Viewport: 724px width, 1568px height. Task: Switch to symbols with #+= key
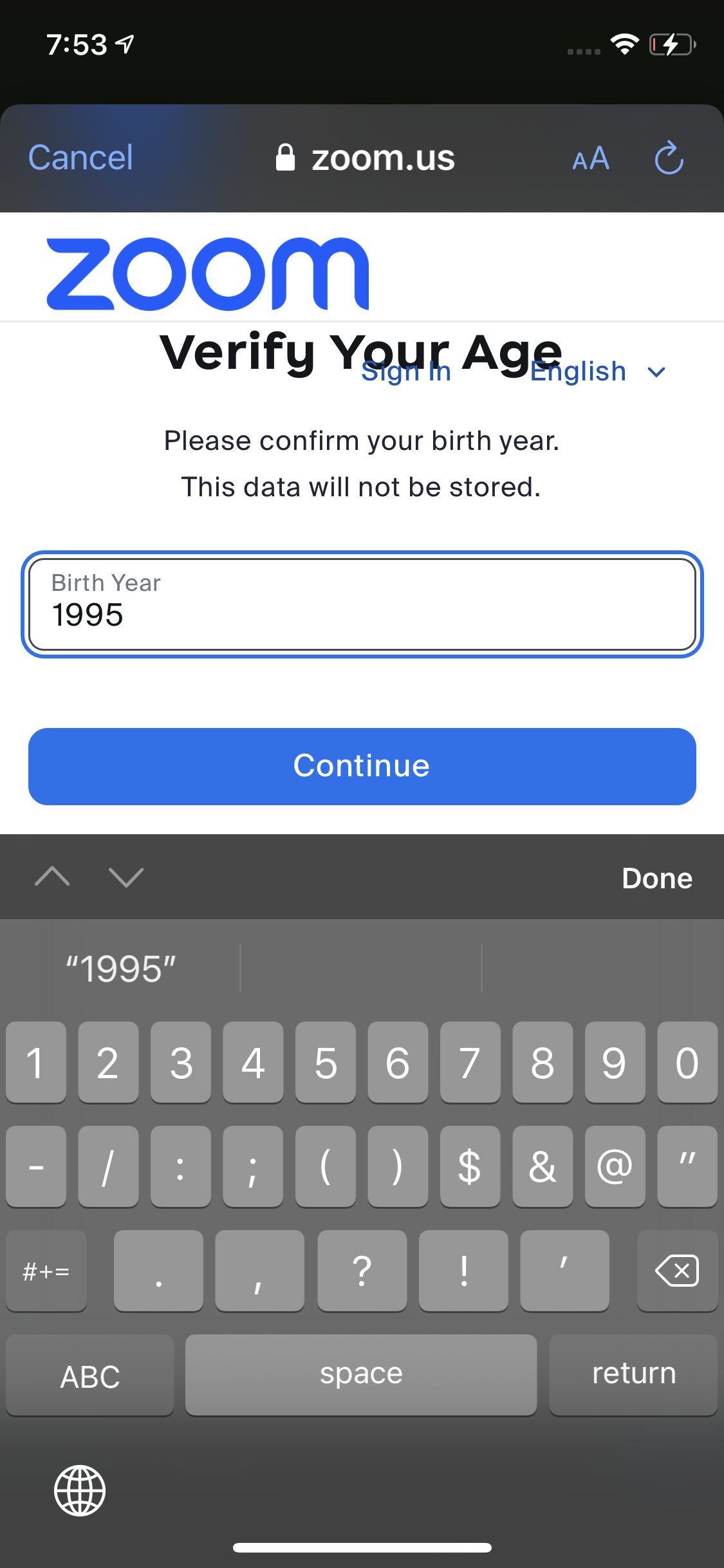click(46, 1271)
